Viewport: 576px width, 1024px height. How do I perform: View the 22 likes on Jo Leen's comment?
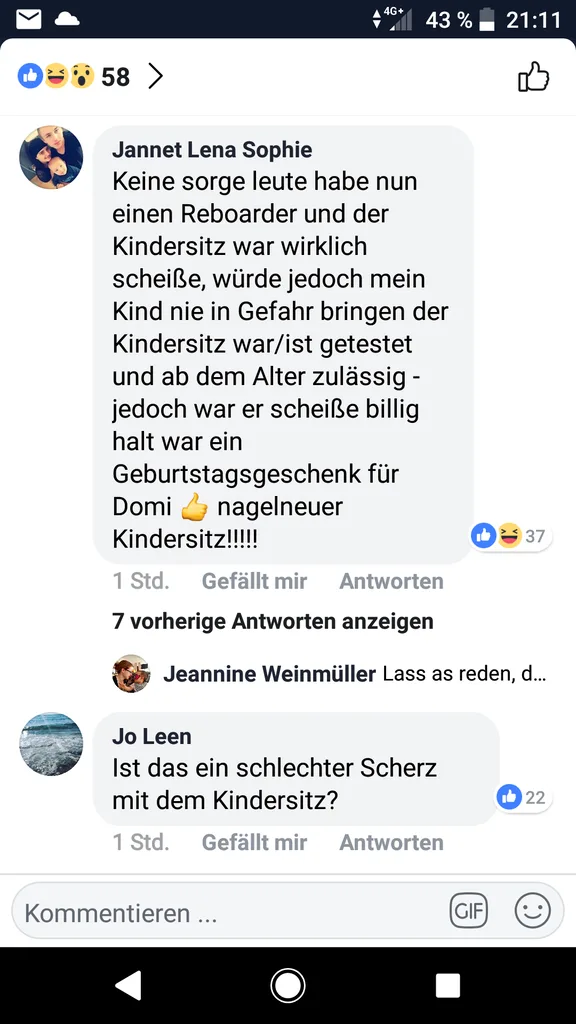tap(524, 797)
